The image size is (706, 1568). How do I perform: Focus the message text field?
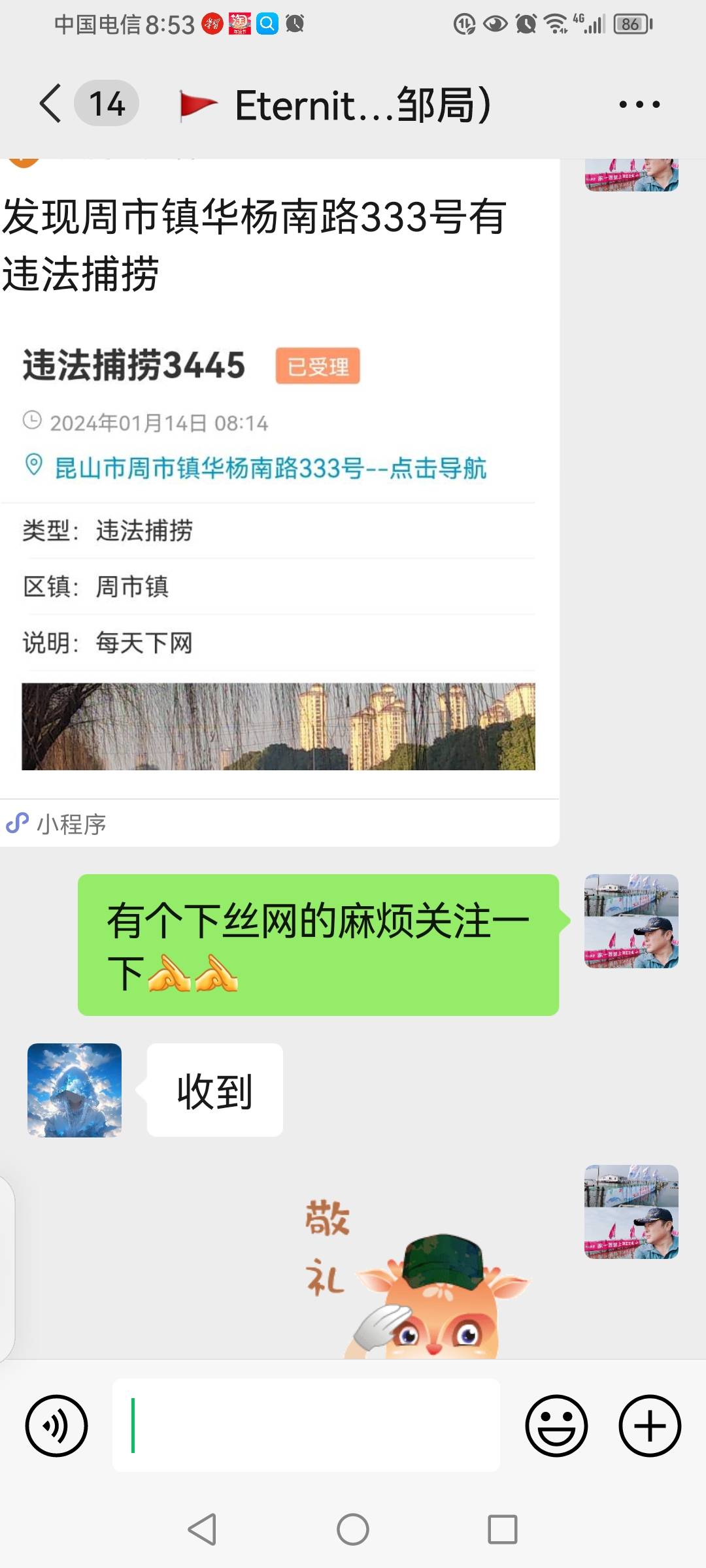[306, 1426]
